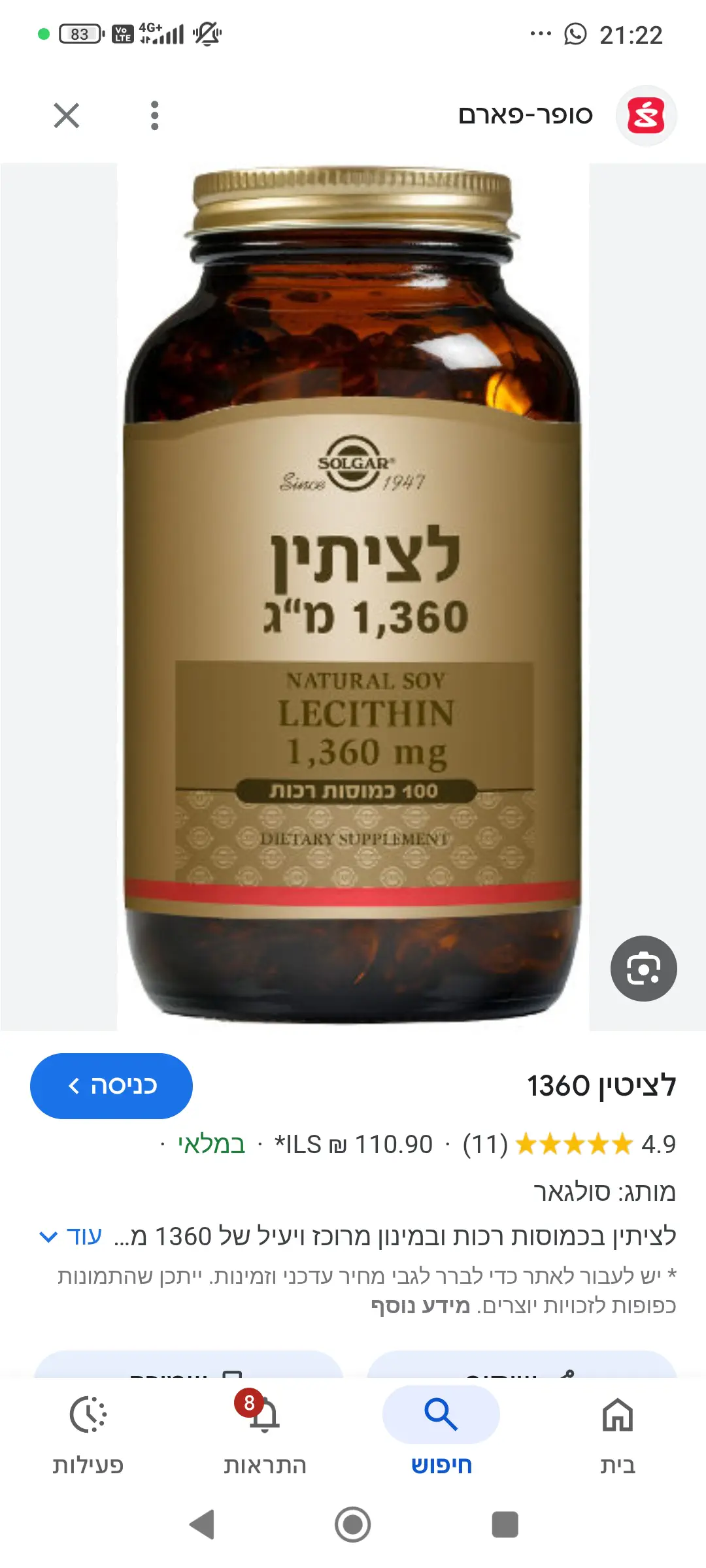Switch to the חיפוש search tab
706x1568 pixels.
tap(441, 1431)
